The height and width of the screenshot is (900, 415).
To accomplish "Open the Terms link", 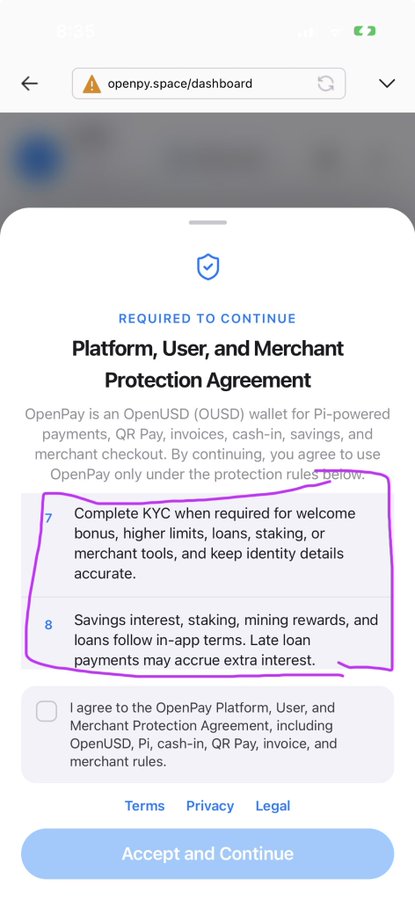I will tap(145, 806).
